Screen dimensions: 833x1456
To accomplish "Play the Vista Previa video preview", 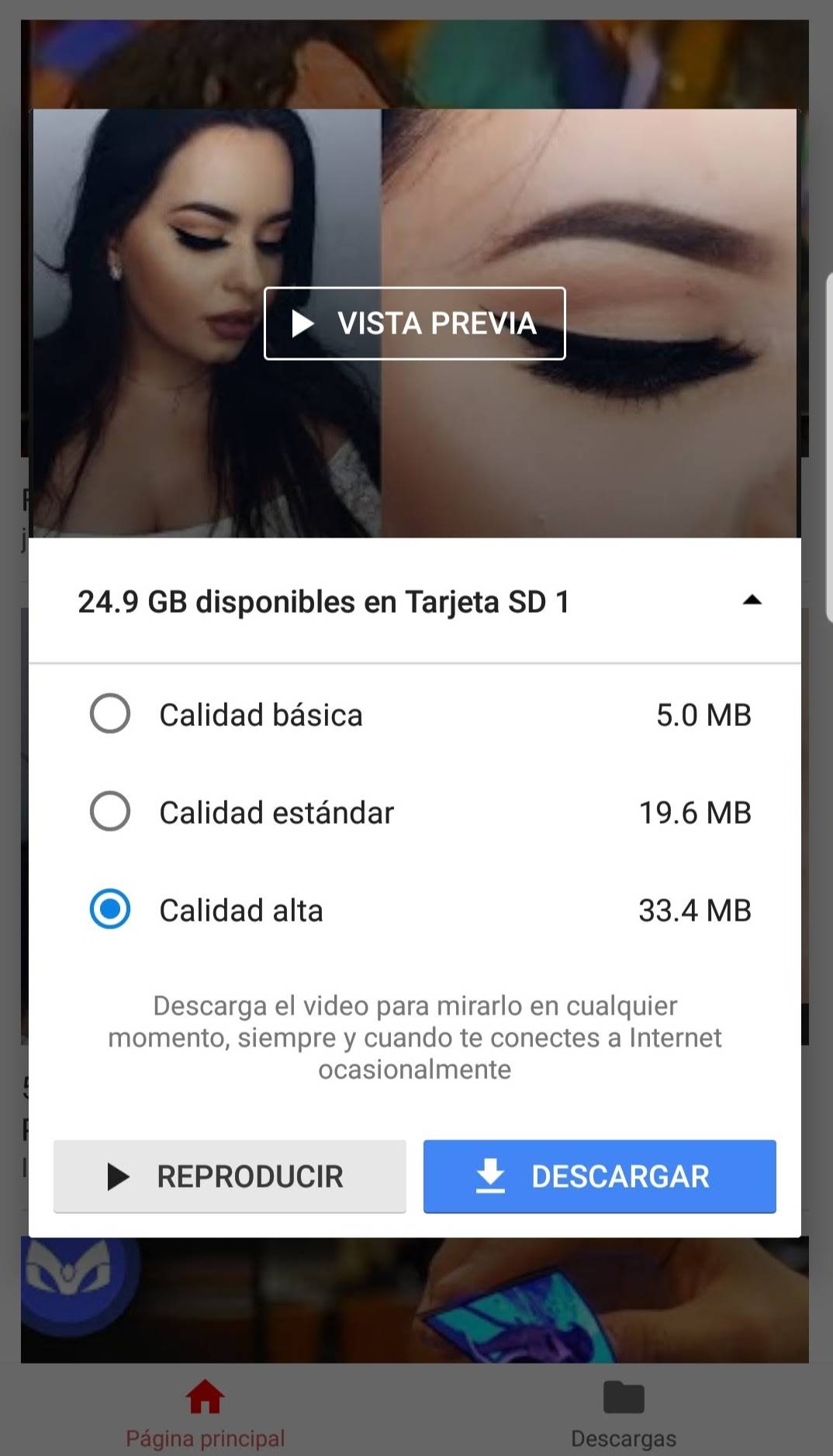I will click(x=414, y=323).
